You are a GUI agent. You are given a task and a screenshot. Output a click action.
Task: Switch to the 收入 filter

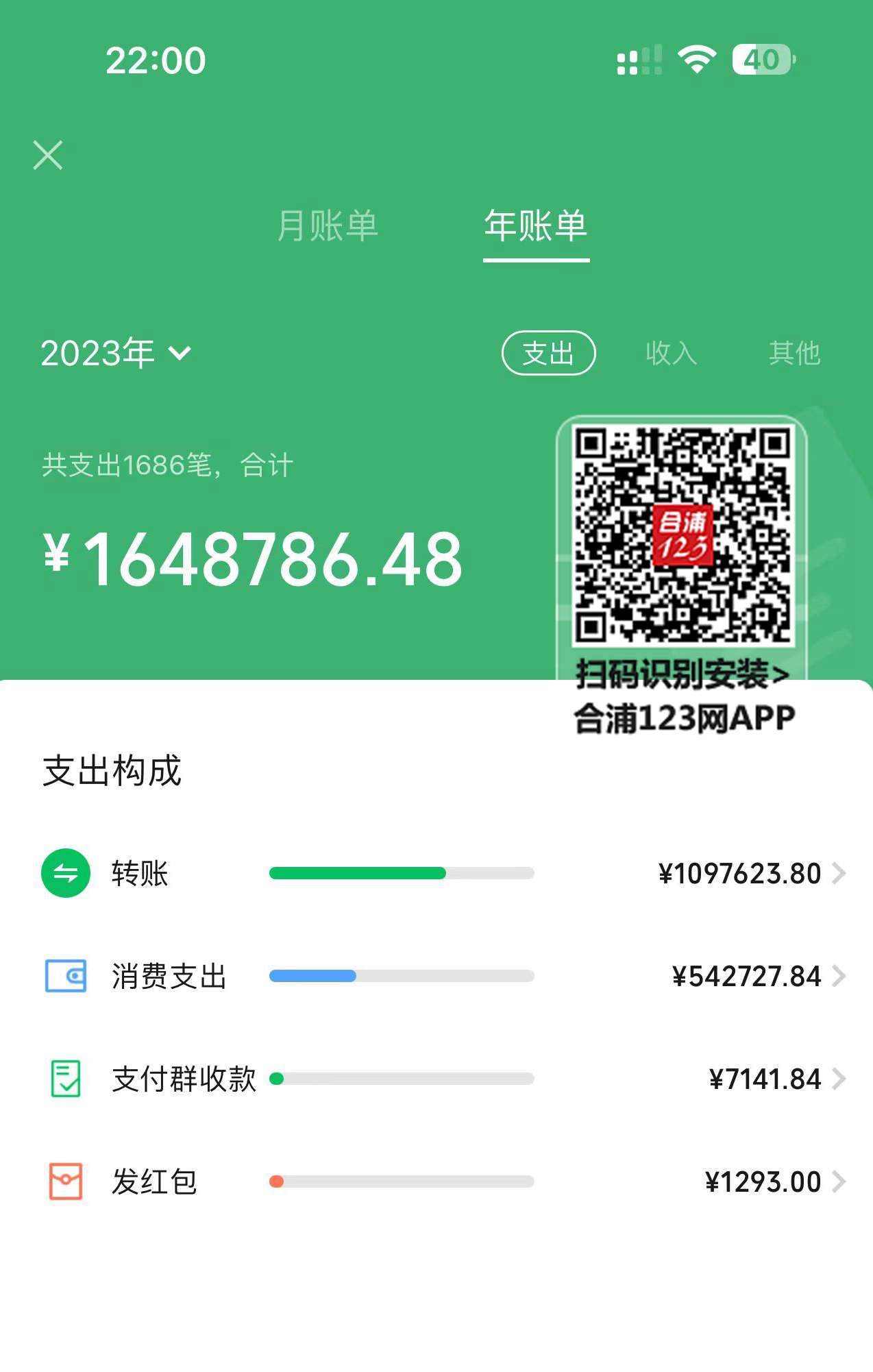pyautogui.click(x=671, y=353)
